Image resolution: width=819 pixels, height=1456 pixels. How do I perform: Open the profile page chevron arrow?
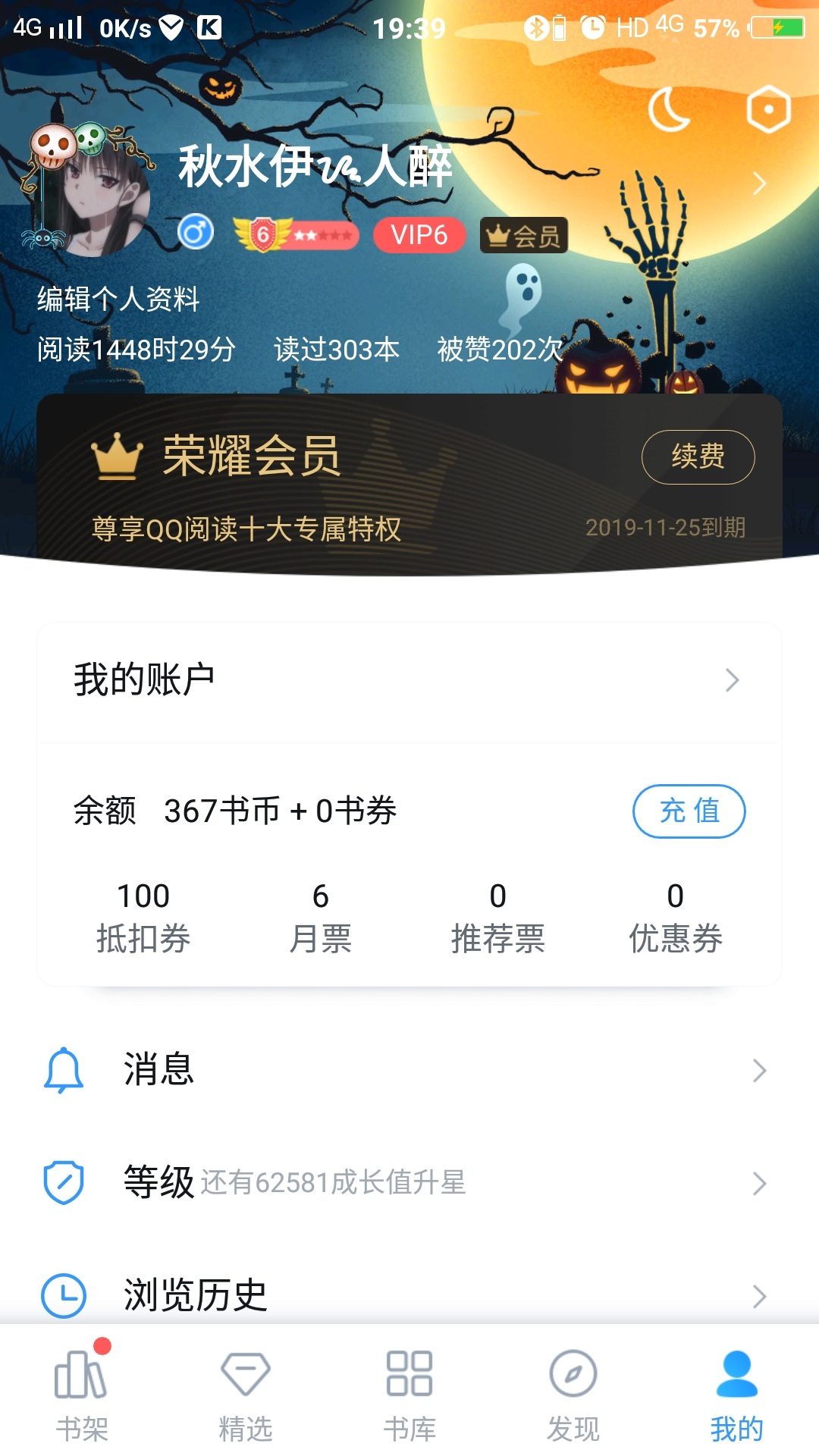click(759, 184)
